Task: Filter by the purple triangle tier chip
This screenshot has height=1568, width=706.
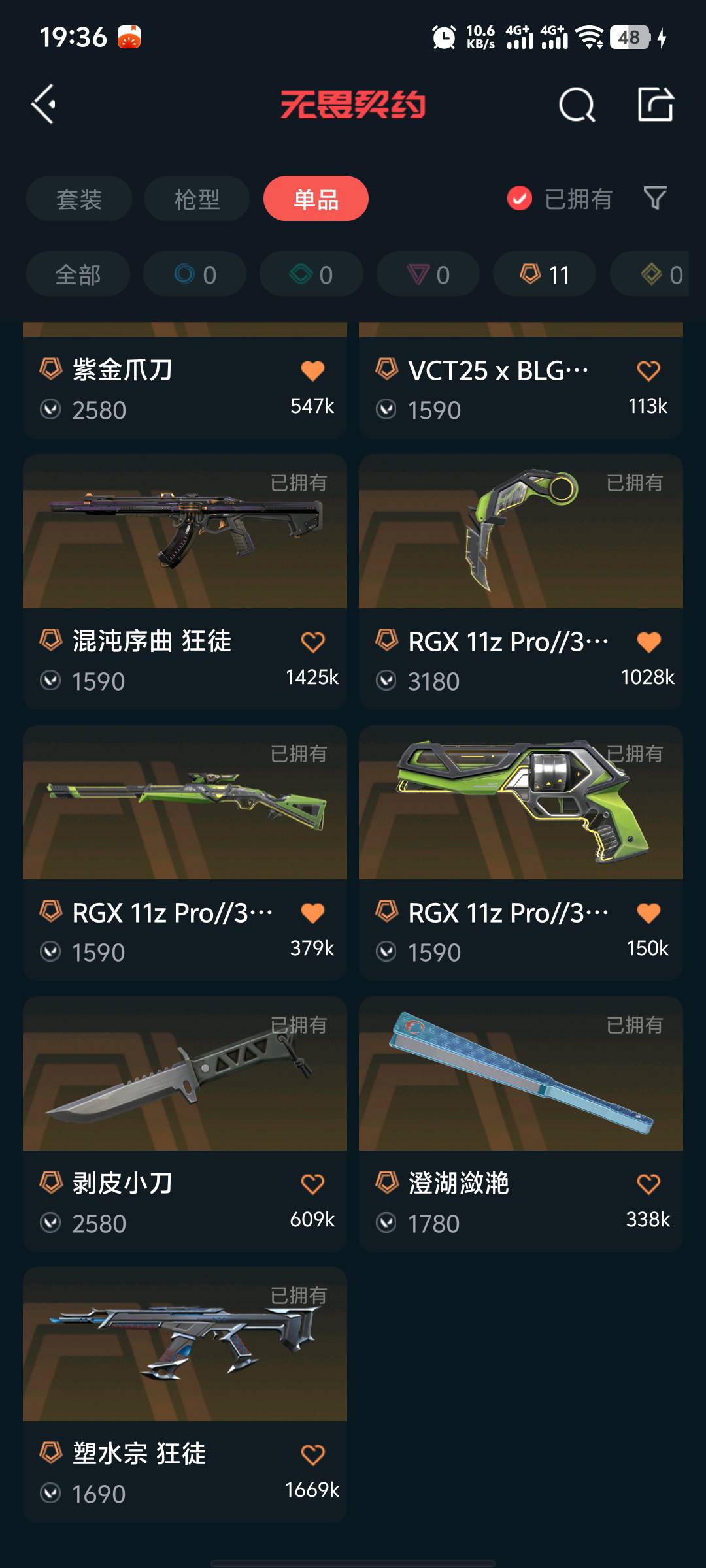Action: click(428, 274)
